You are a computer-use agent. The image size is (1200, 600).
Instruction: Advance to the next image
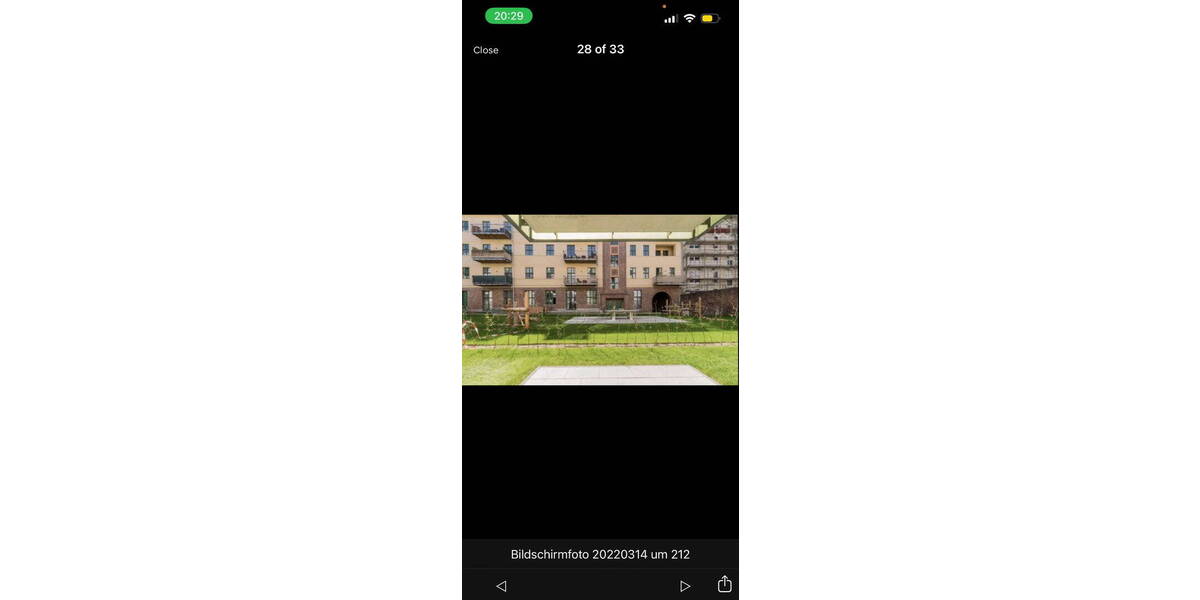685,586
